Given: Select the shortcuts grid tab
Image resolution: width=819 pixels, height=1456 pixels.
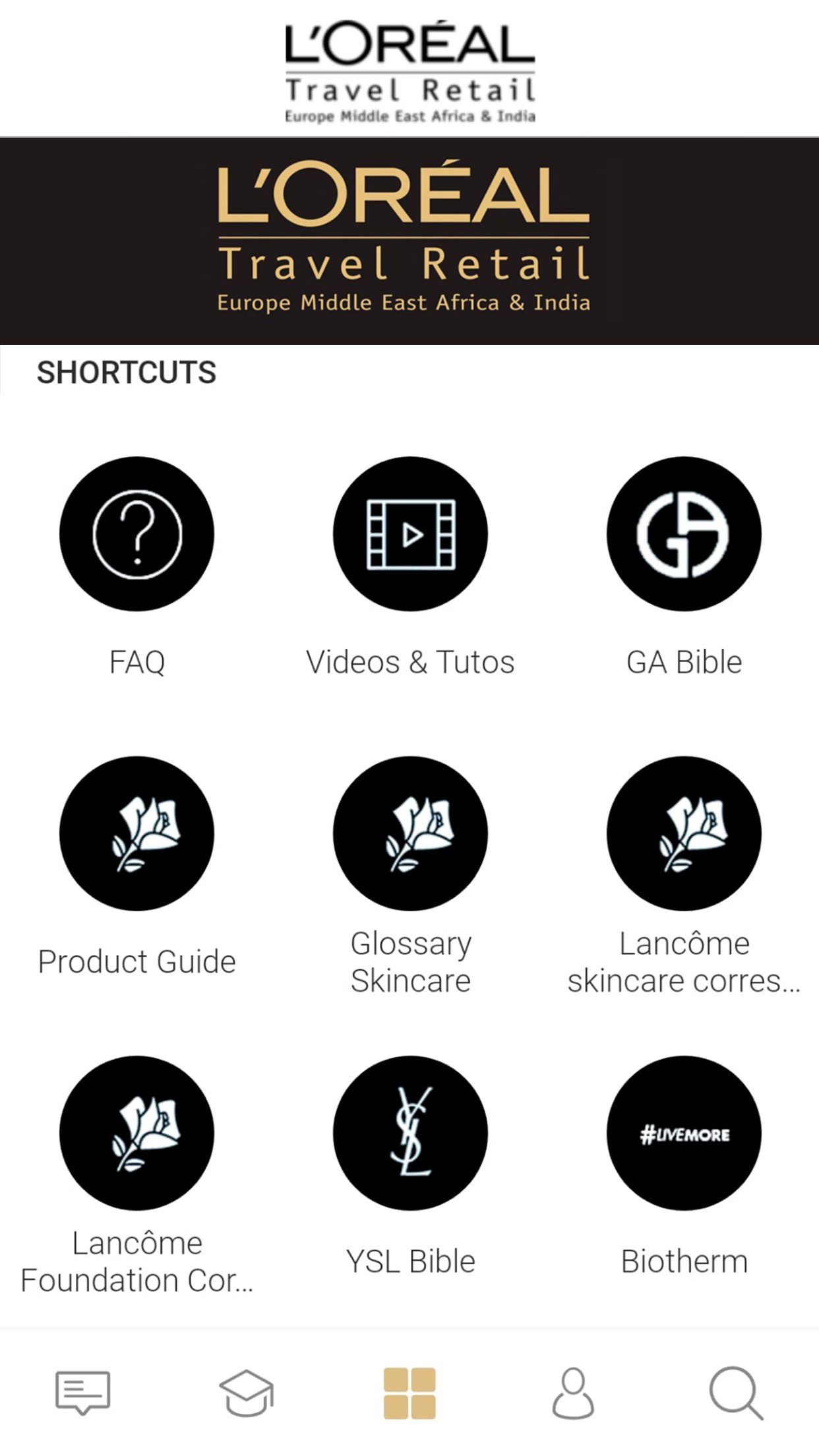Looking at the screenshot, I should (x=409, y=1393).
